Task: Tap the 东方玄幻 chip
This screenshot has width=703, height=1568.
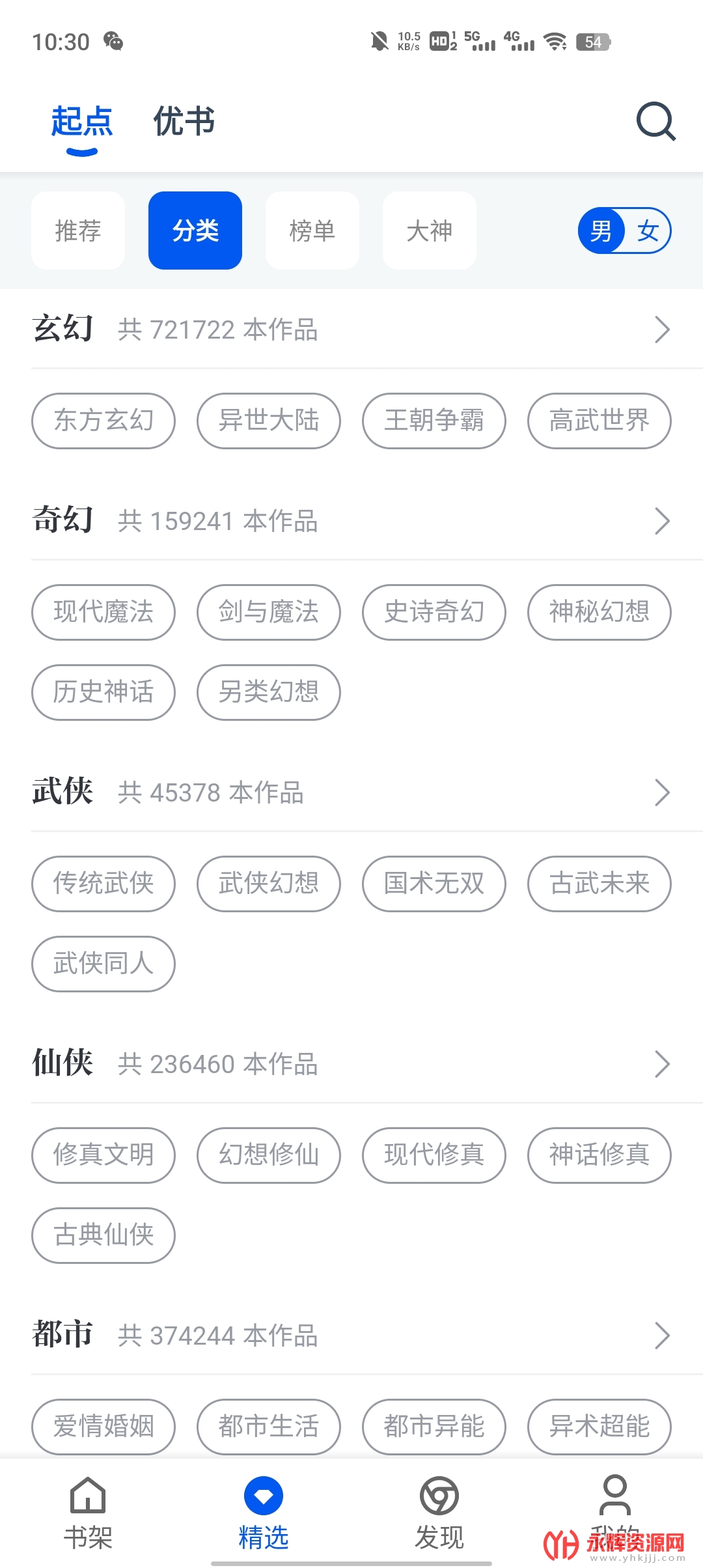Action: [x=103, y=421]
